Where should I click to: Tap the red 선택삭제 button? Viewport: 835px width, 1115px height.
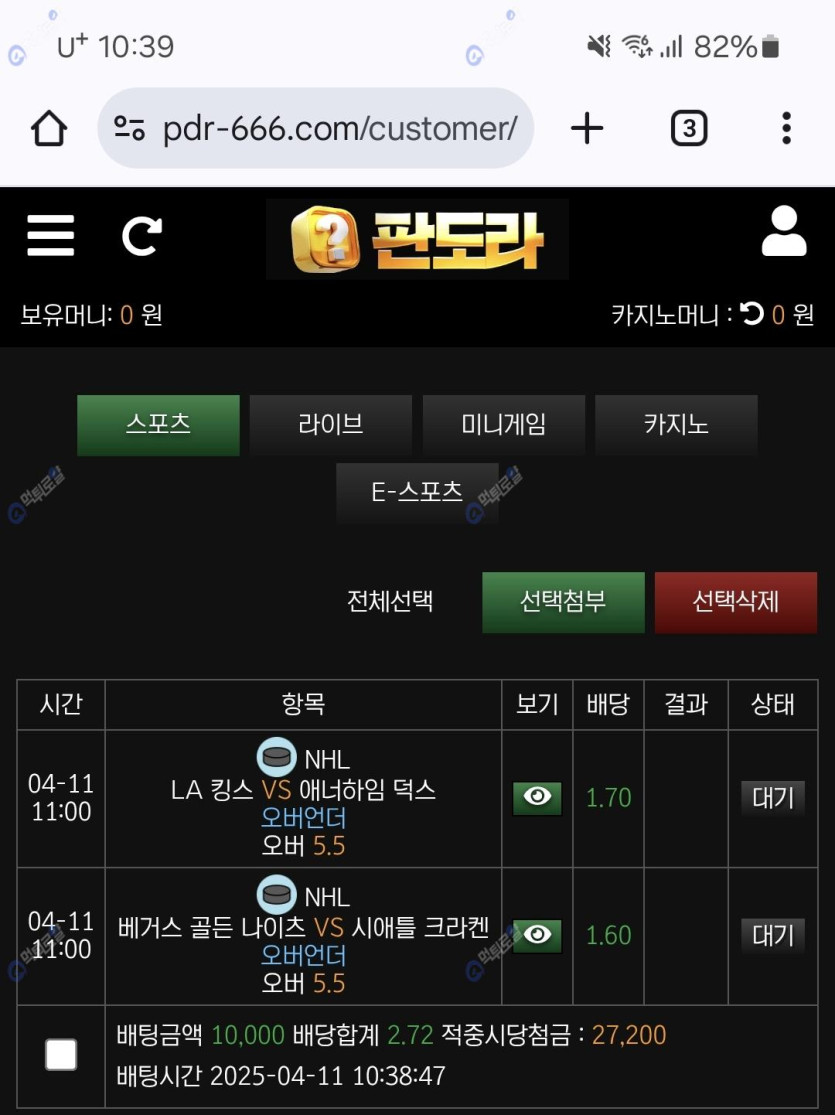(x=735, y=602)
